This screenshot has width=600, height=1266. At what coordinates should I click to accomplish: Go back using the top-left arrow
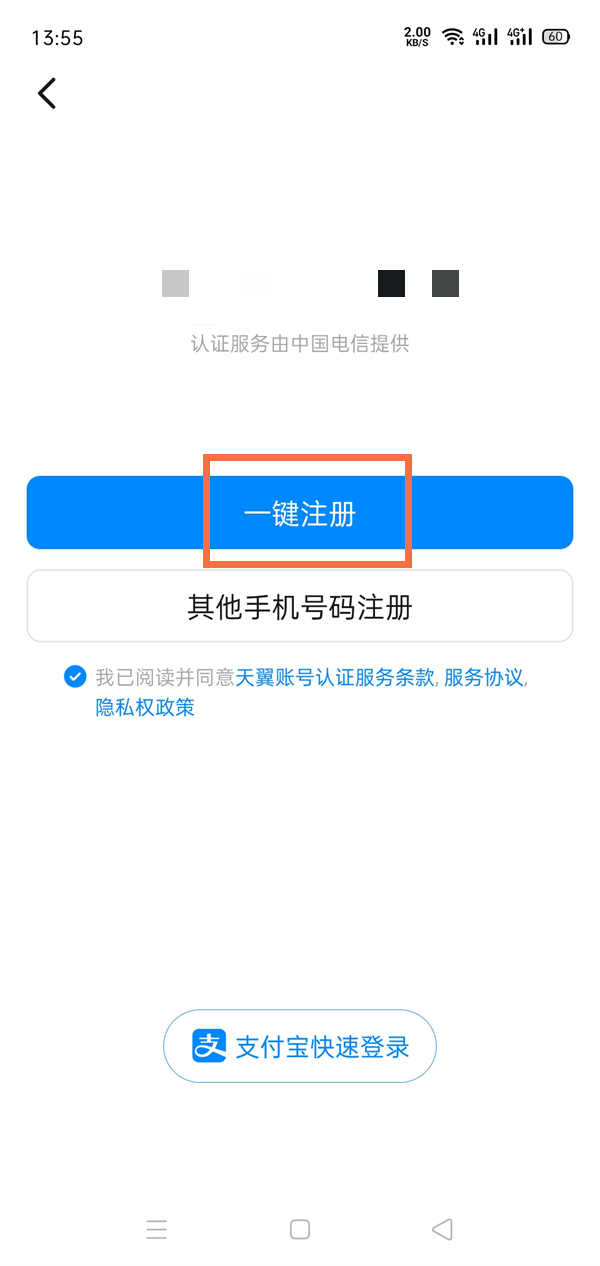[47, 93]
